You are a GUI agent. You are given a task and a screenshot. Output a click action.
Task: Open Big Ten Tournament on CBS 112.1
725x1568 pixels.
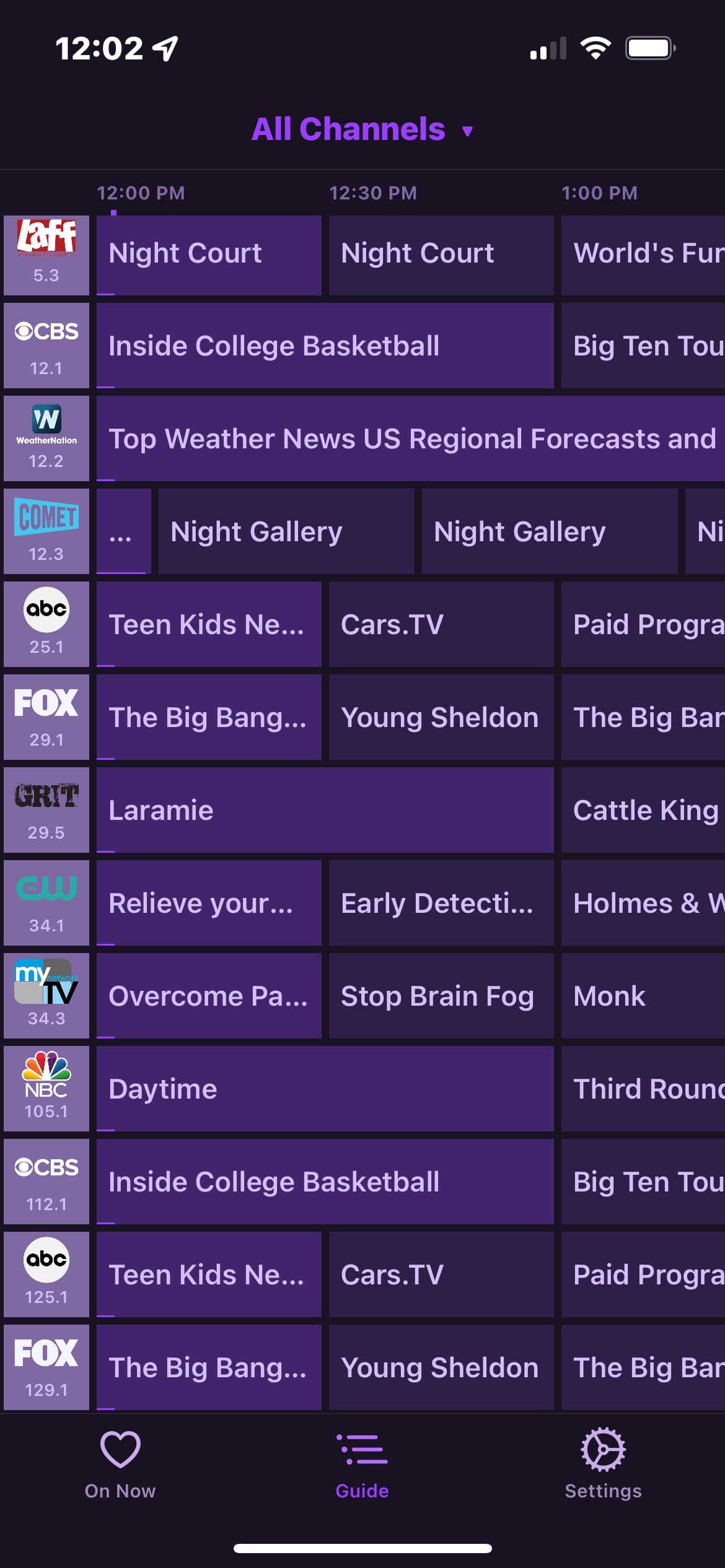643,1182
